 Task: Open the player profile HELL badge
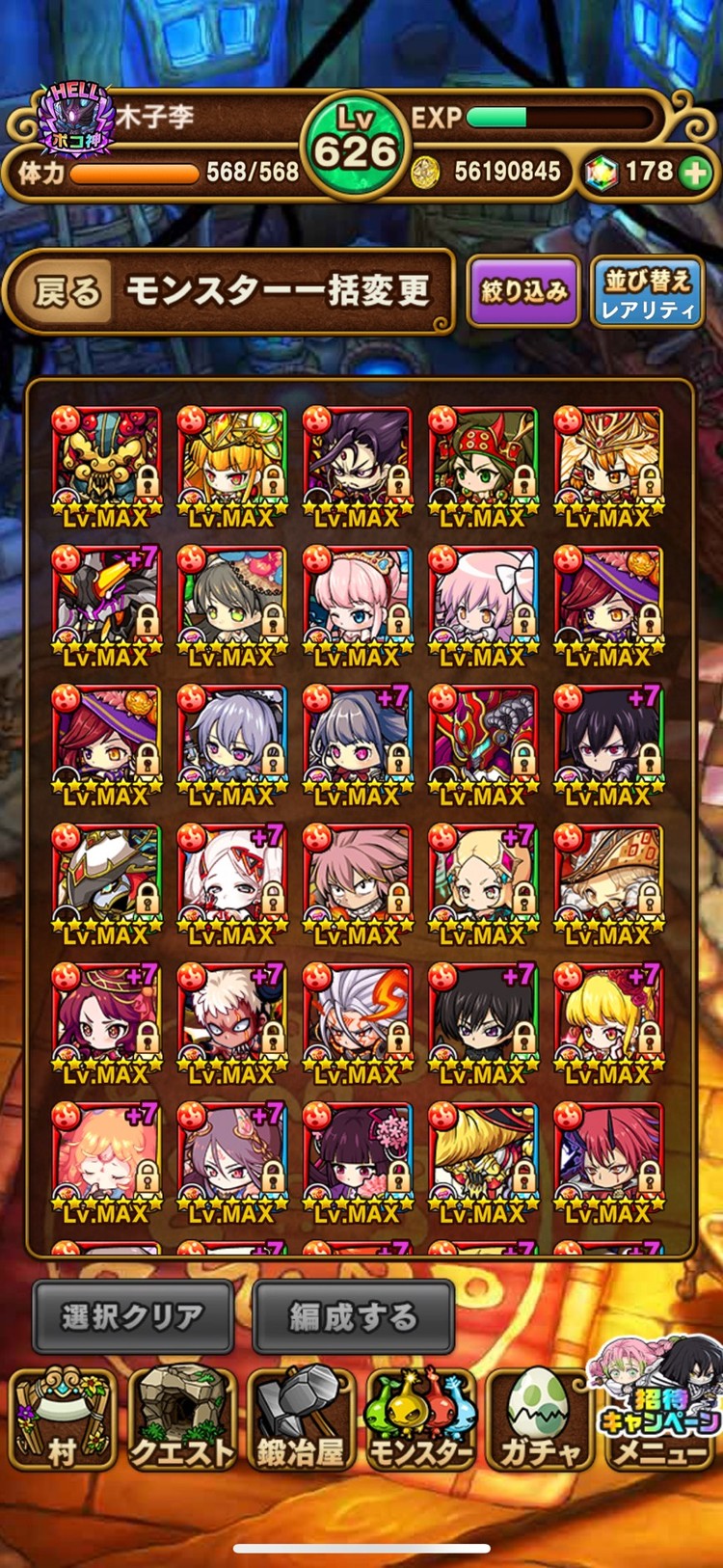(75, 118)
